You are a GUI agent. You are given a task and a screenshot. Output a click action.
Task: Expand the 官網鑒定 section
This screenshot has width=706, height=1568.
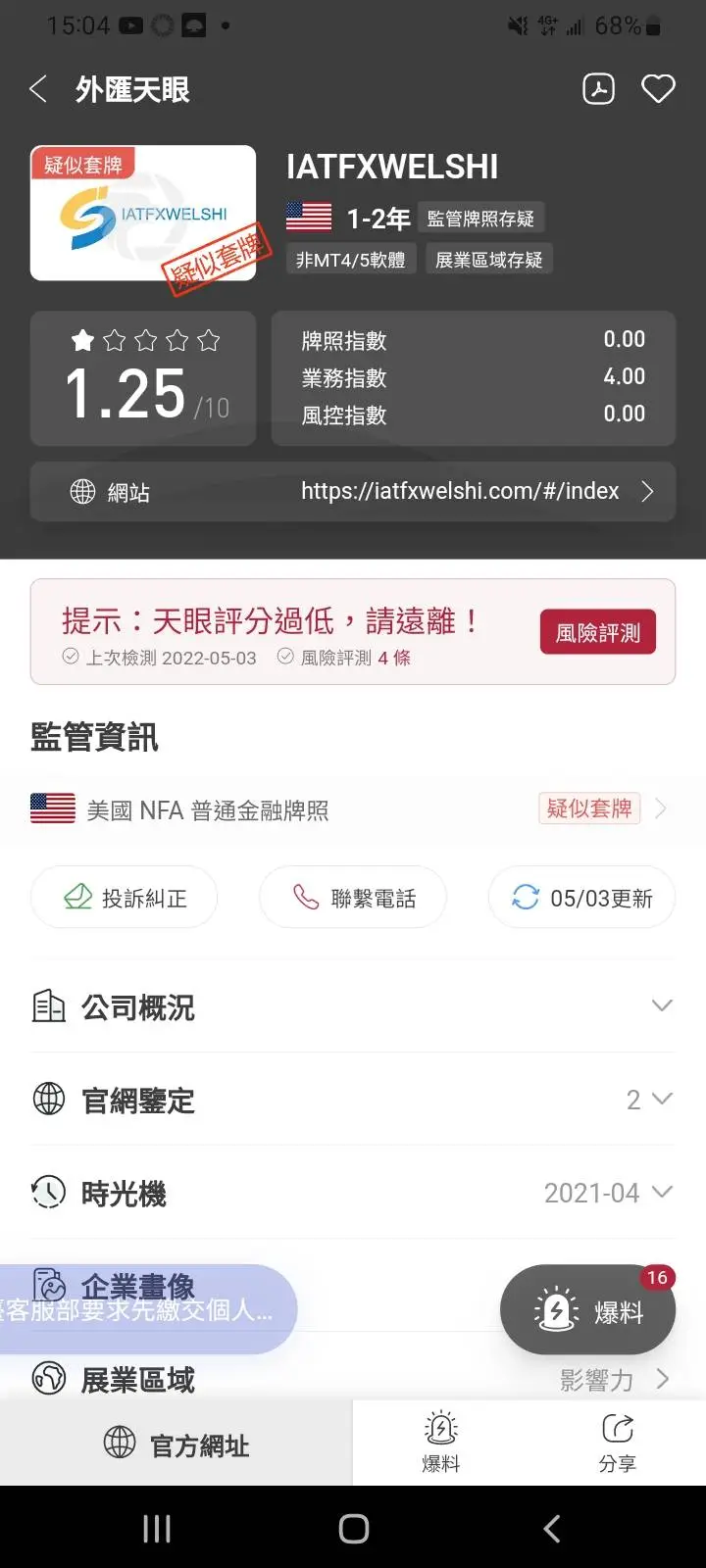353,1100
